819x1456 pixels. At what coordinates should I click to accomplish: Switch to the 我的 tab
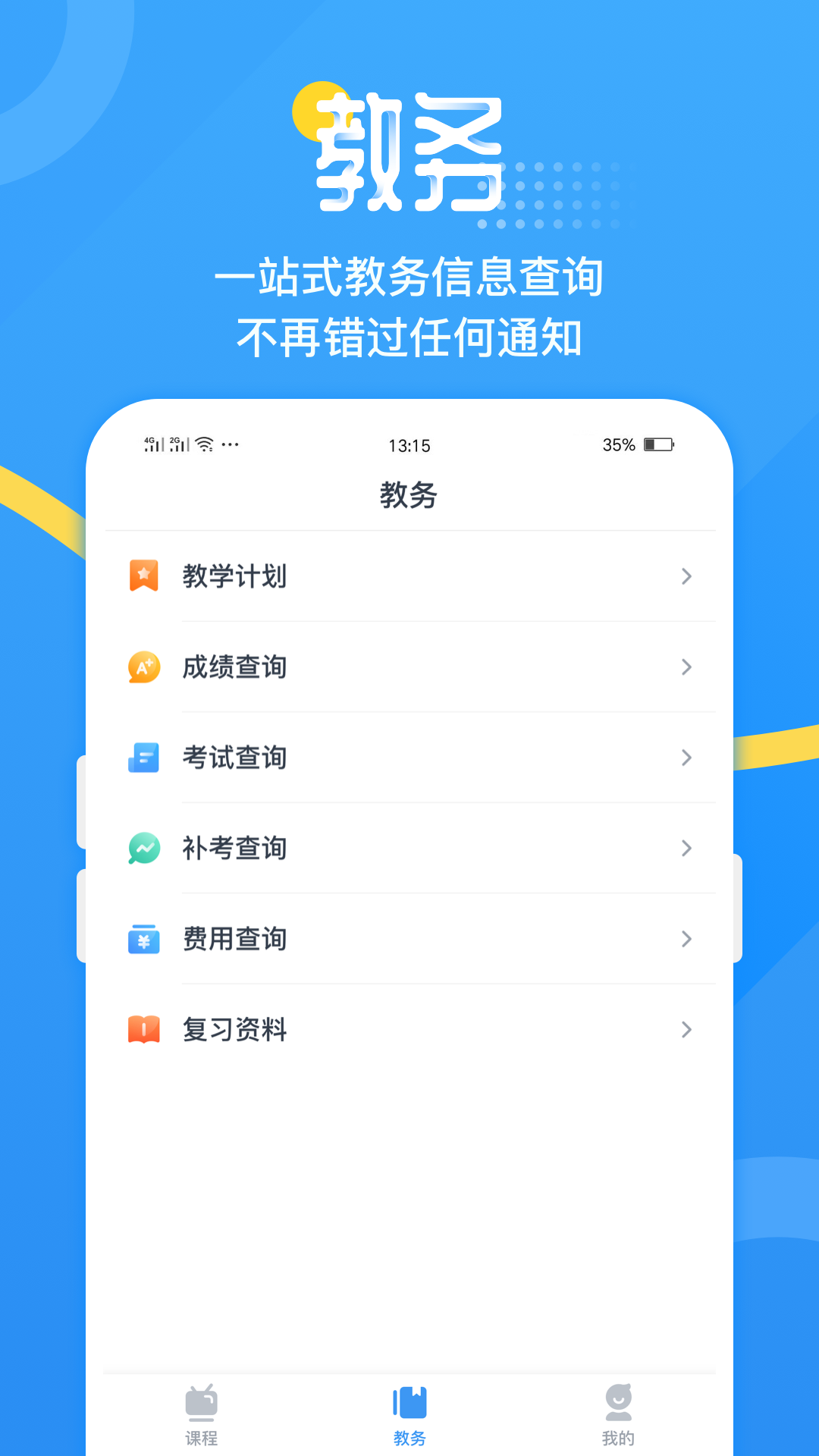(x=620, y=1415)
